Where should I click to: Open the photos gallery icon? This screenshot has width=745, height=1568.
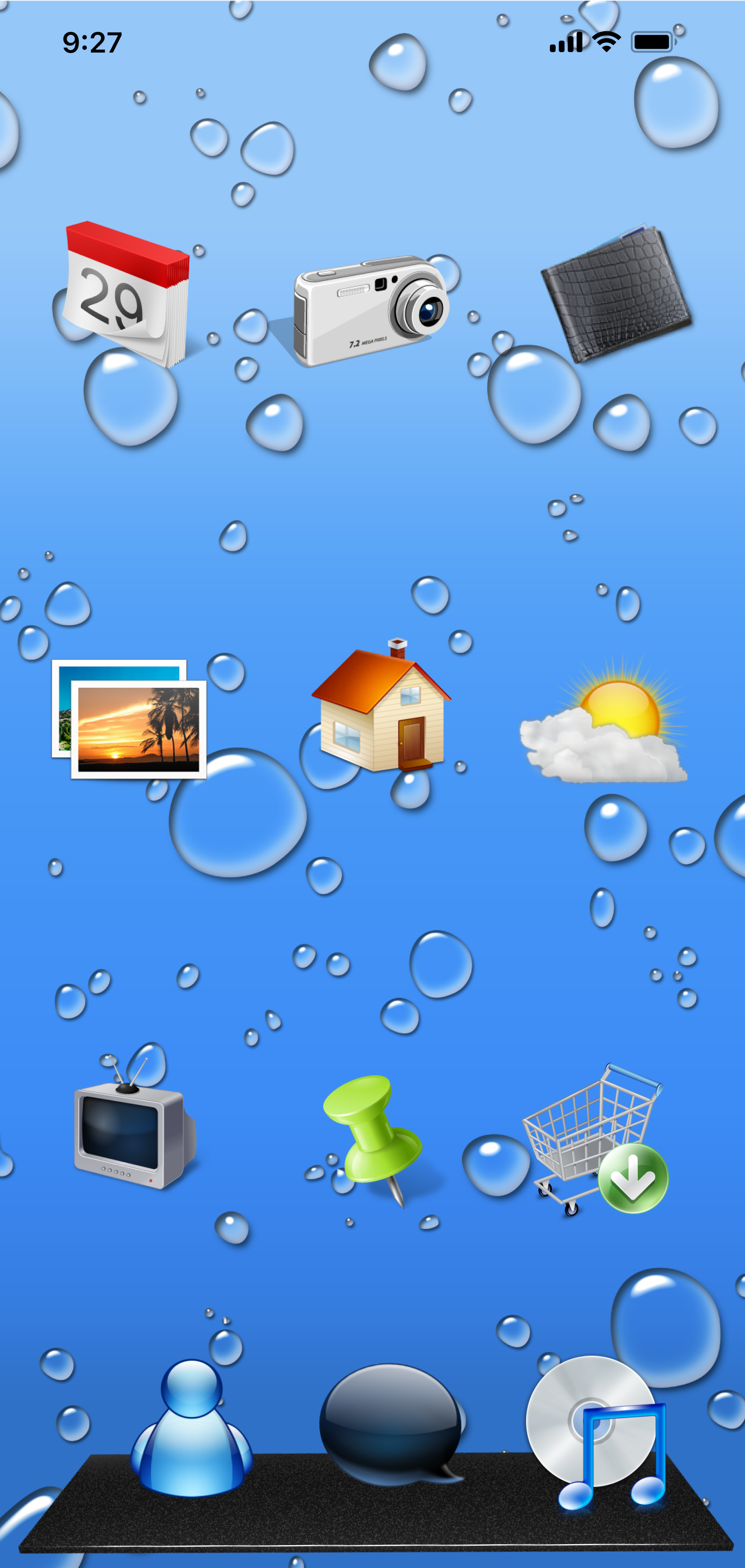pyautogui.click(x=129, y=719)
